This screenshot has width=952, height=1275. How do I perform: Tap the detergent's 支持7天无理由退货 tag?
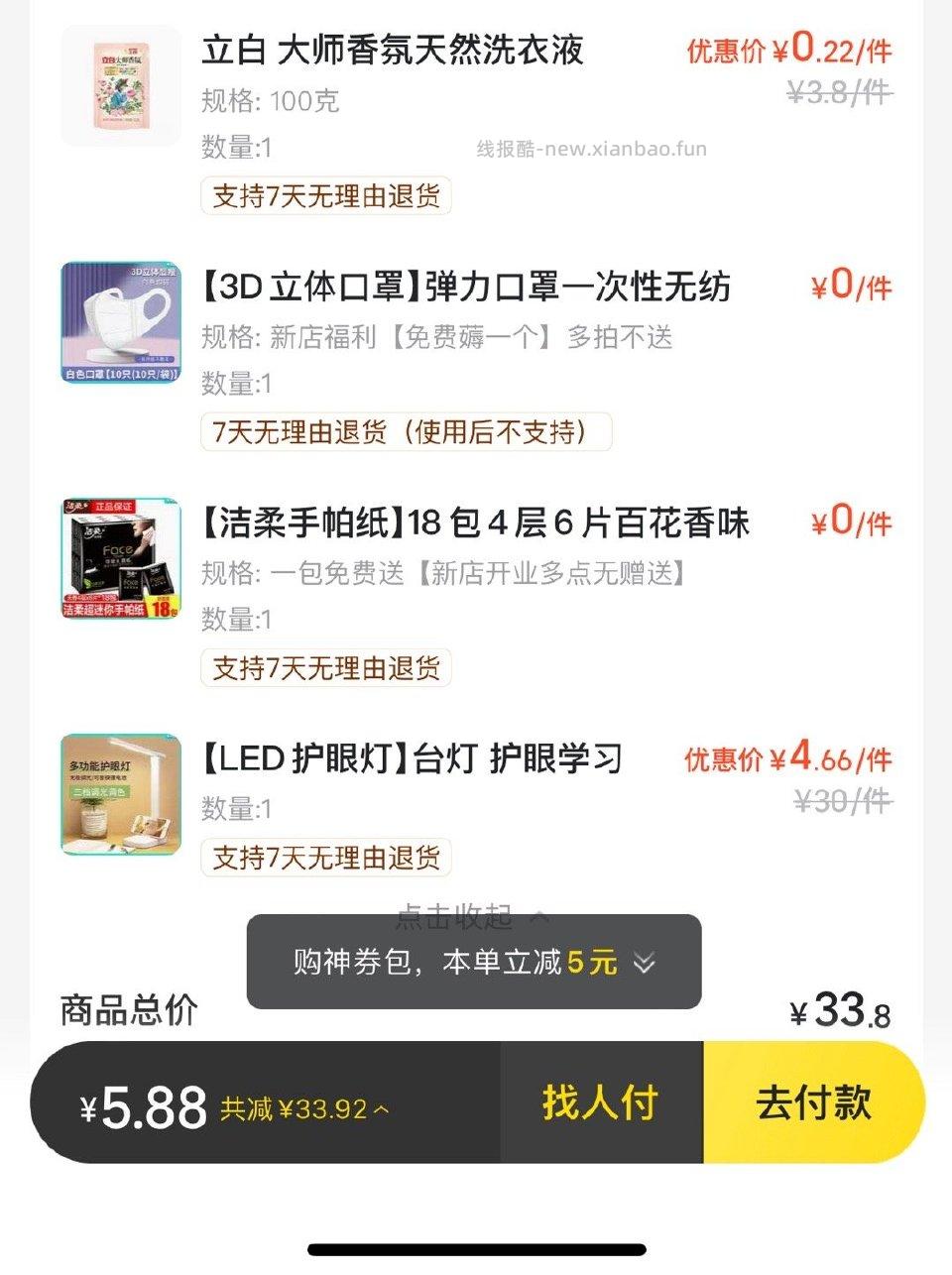point(325,197)
